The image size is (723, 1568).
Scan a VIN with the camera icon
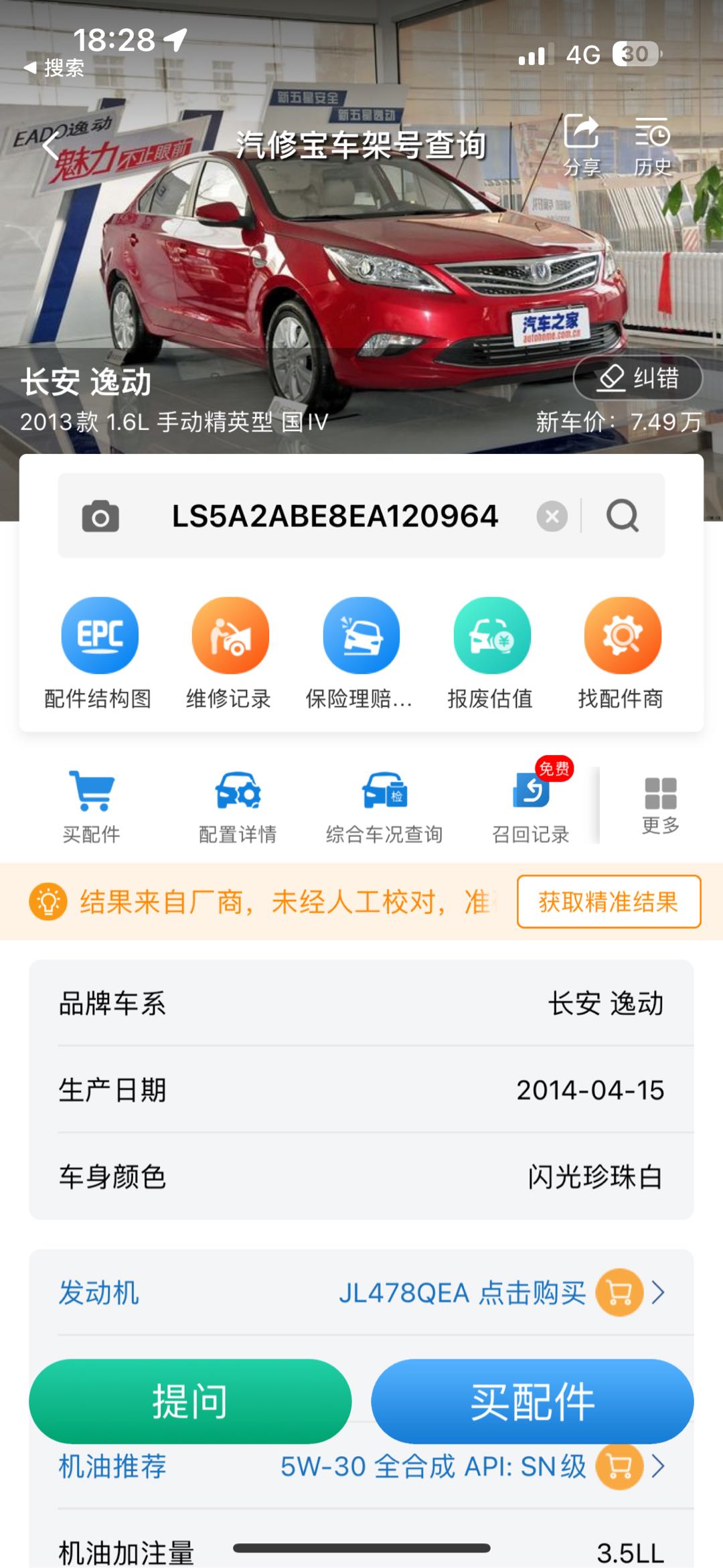pyautogui.click(x=100, y=516)
